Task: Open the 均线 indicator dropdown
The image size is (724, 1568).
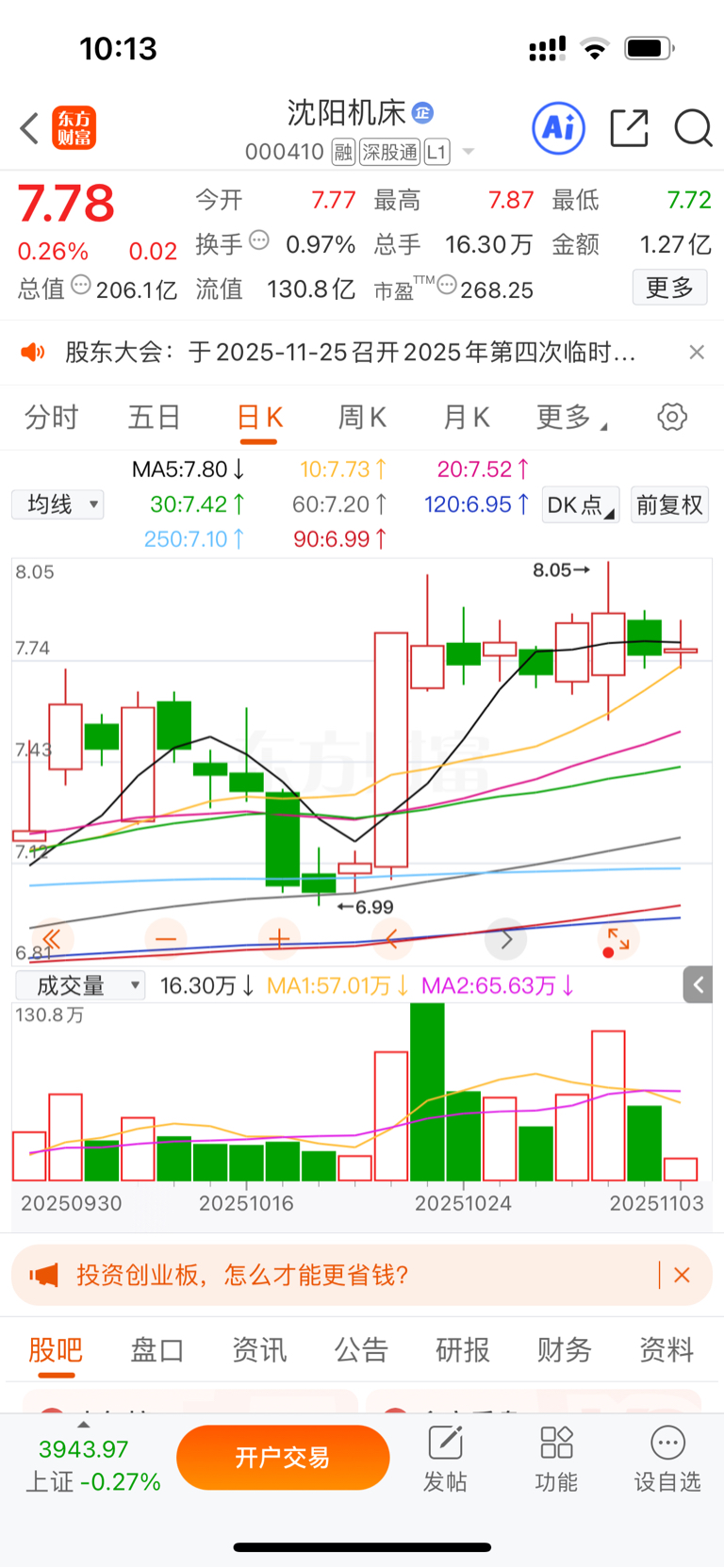Action: point(58,504)
